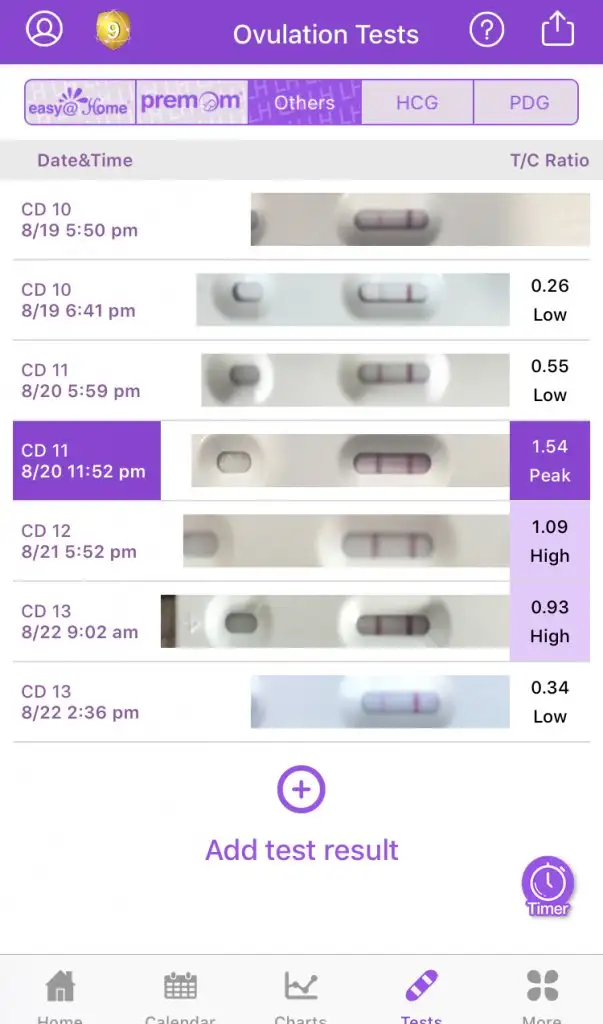603x1024 pixels.
Task: Share the ovulation test results
Action: point(558,30)
